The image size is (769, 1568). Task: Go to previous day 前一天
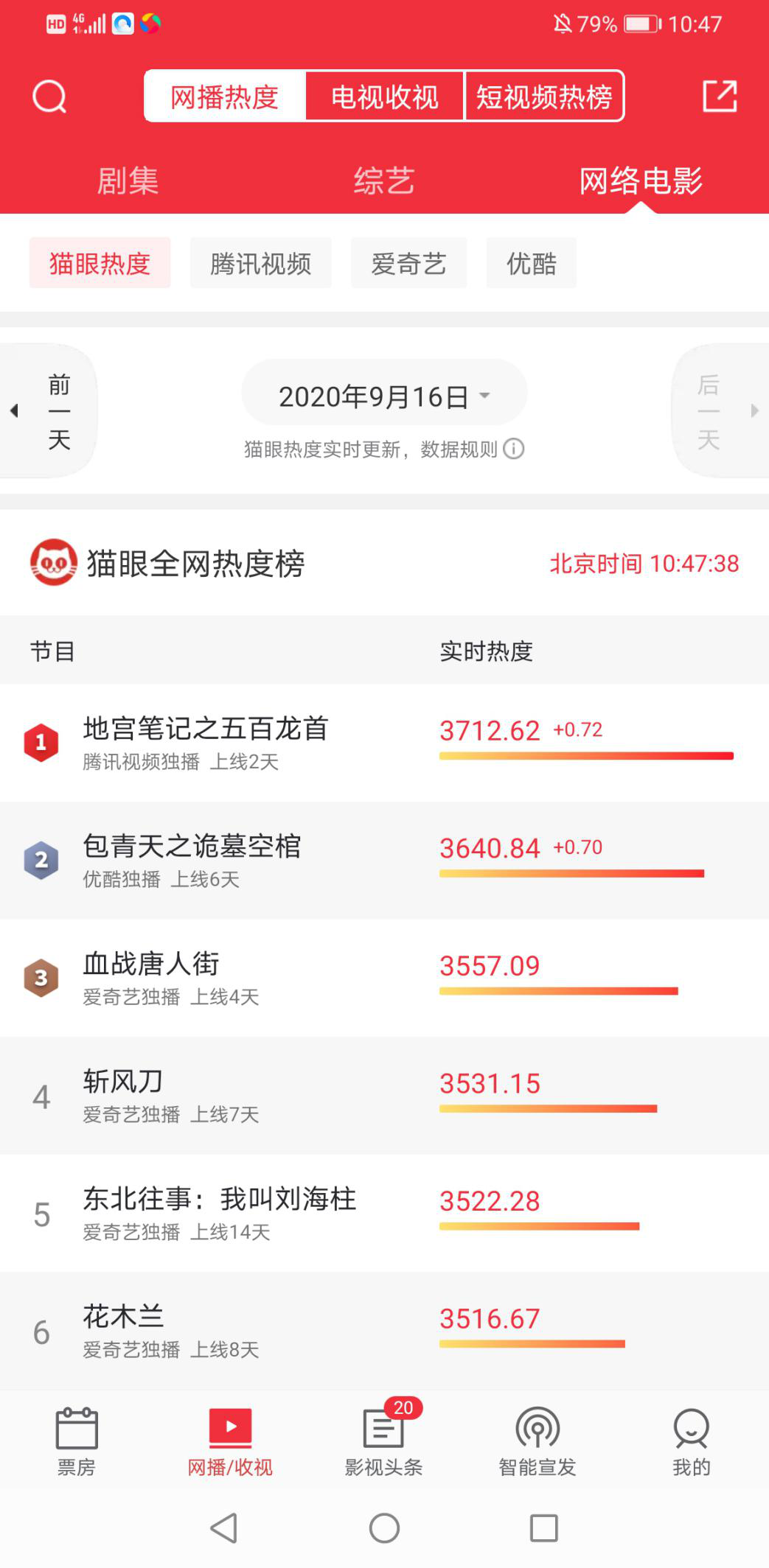(x=50, y=410)
